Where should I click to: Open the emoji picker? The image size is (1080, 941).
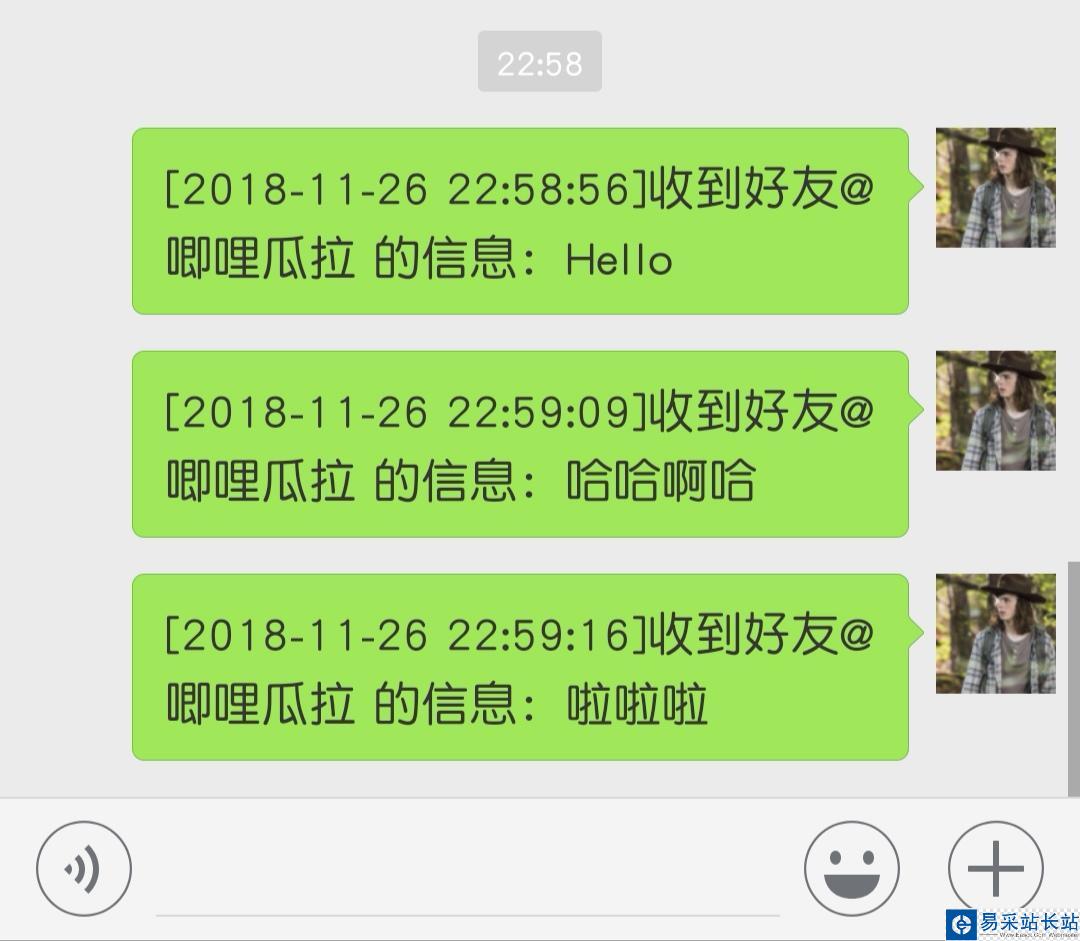click(851, 869)
